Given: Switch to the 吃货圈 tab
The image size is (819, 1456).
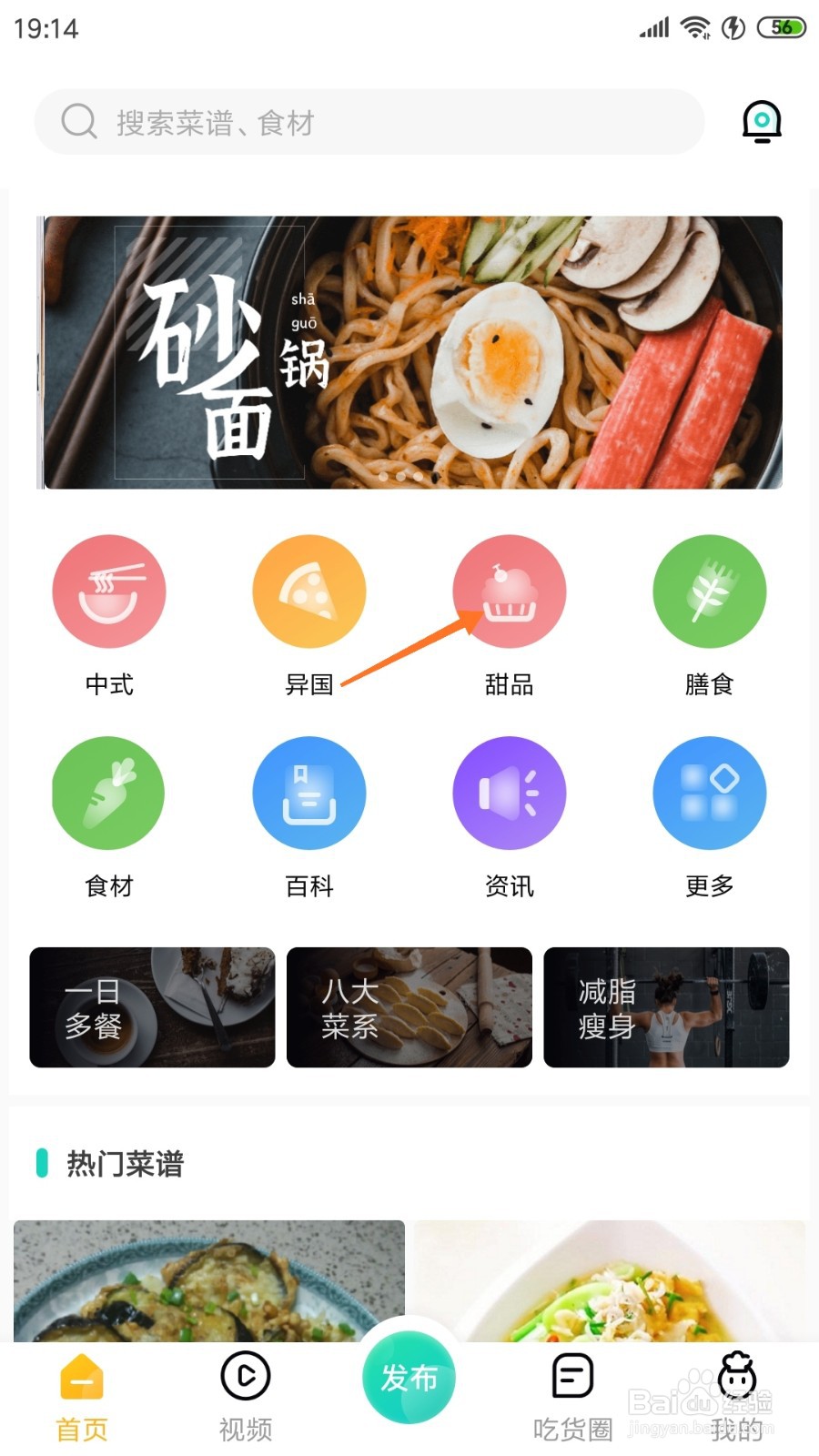Looking at the screenshot, I should (572, 1397).
